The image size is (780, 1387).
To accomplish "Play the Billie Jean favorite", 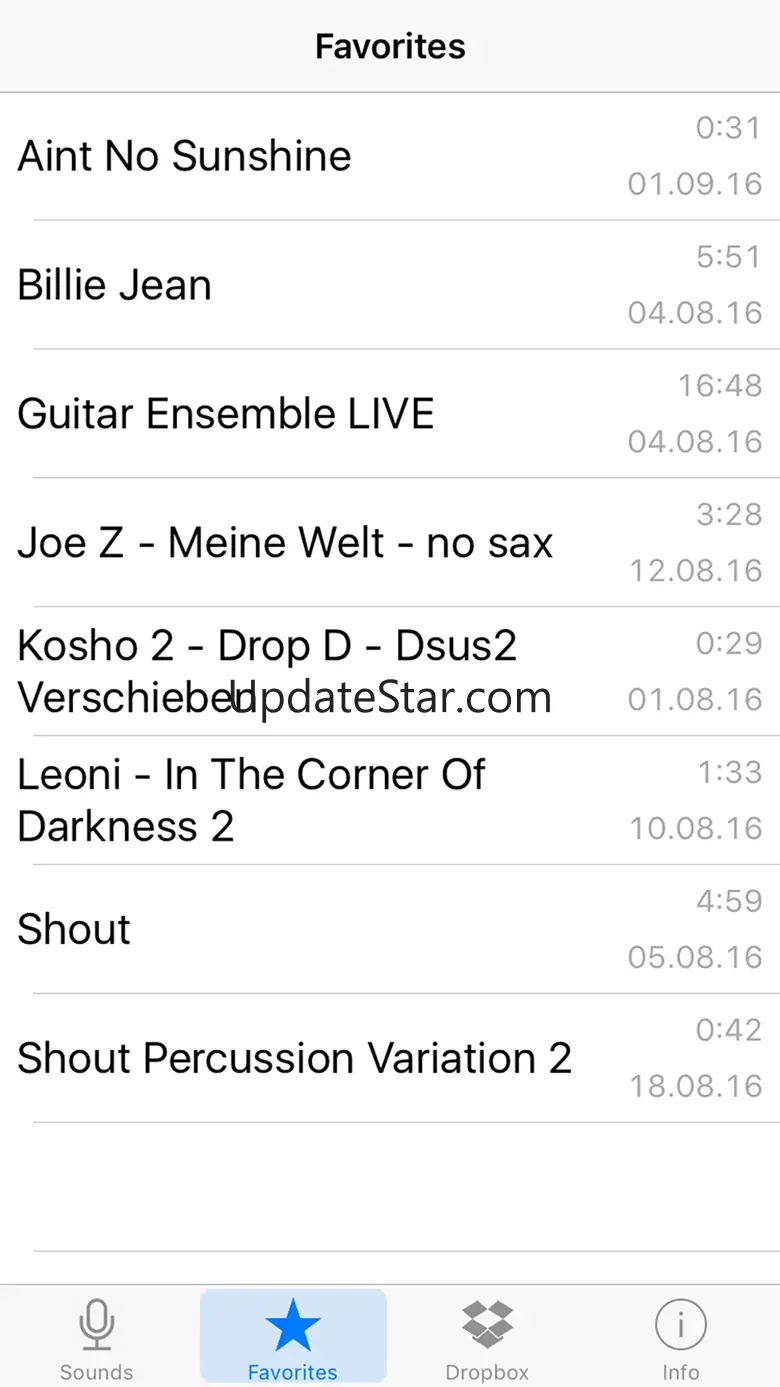I will (x=115, y=286).
